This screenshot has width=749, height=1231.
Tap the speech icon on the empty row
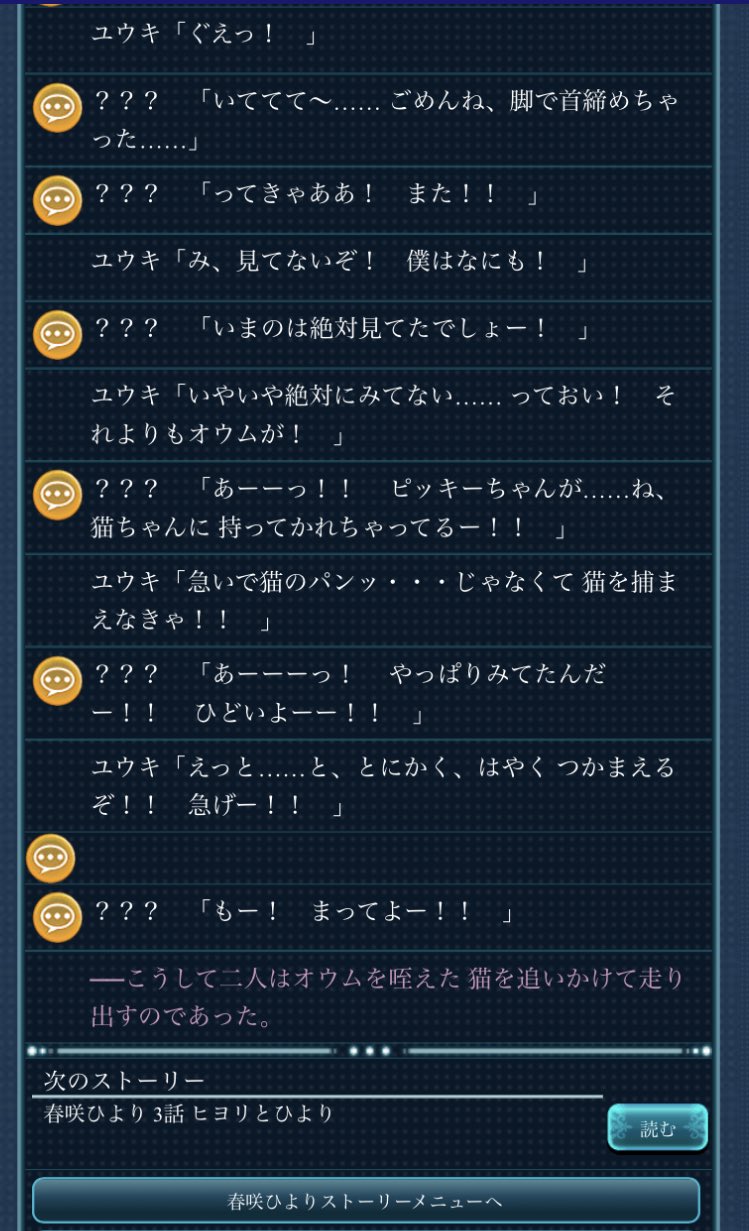[x=50, y=858]
